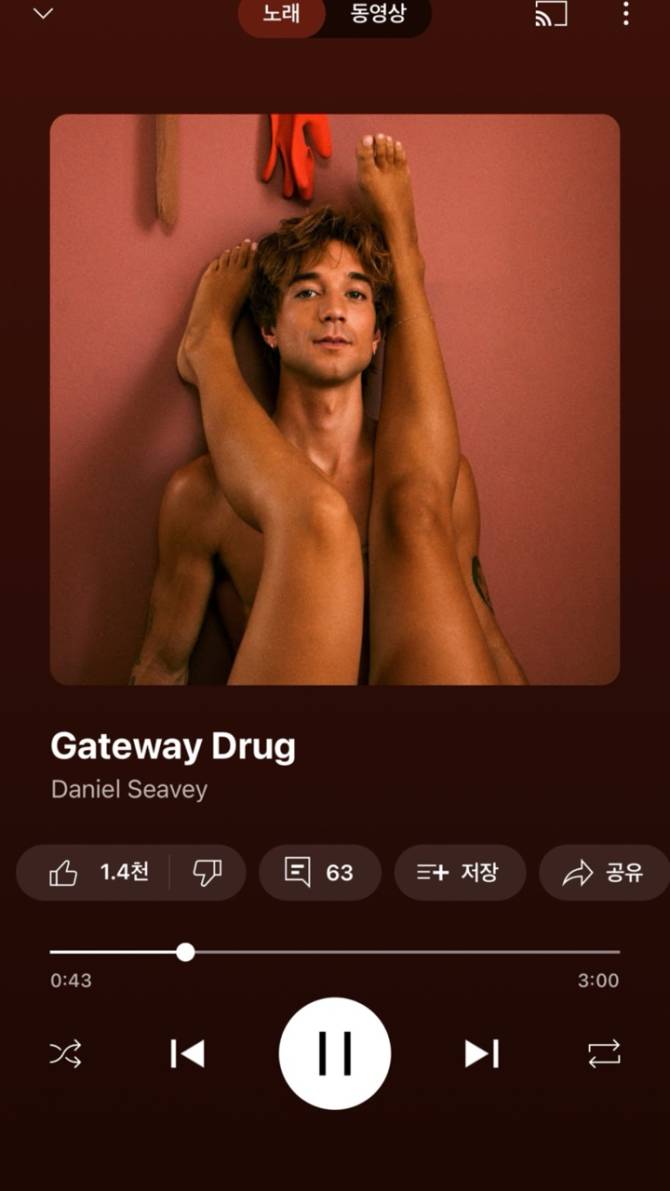Skip to the previous track
Viewport: 670px width, 1191px height.
(x=187, y=1053)
